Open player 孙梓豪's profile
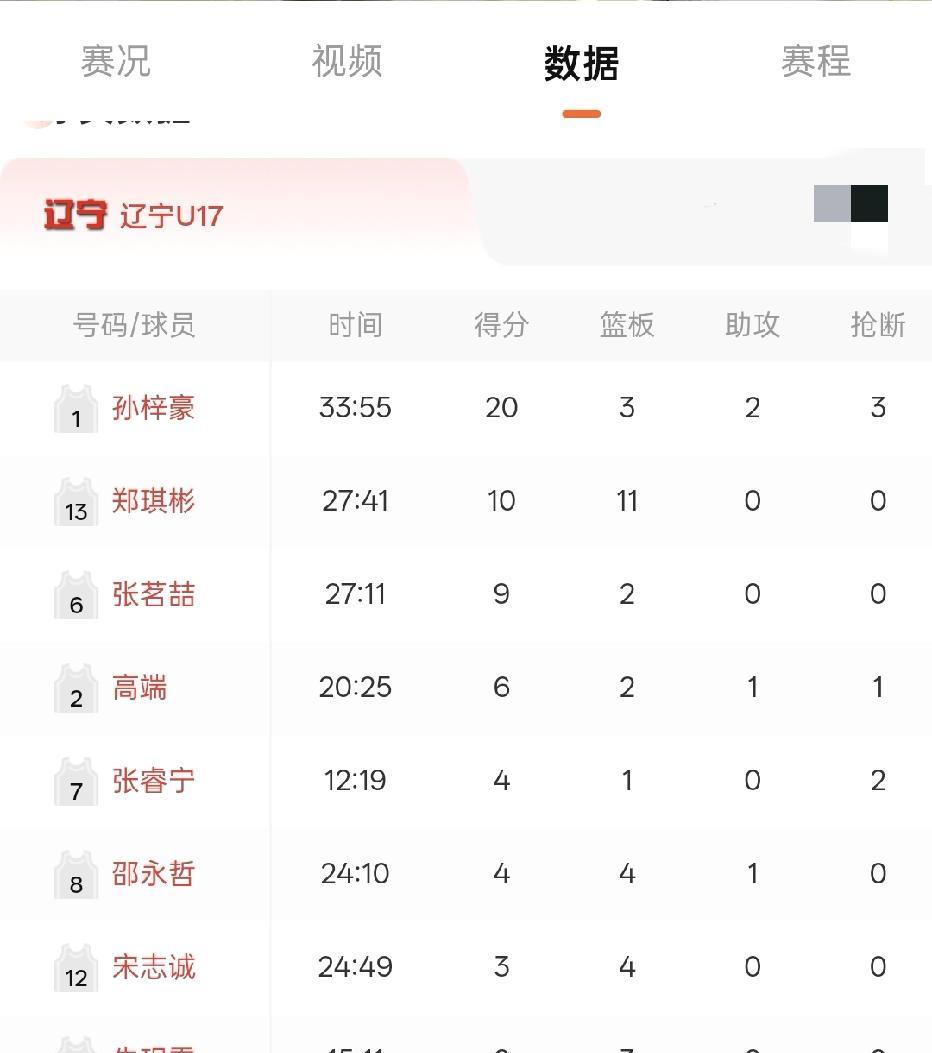This screenshot has height=1053, width=932. click(154, 408)
